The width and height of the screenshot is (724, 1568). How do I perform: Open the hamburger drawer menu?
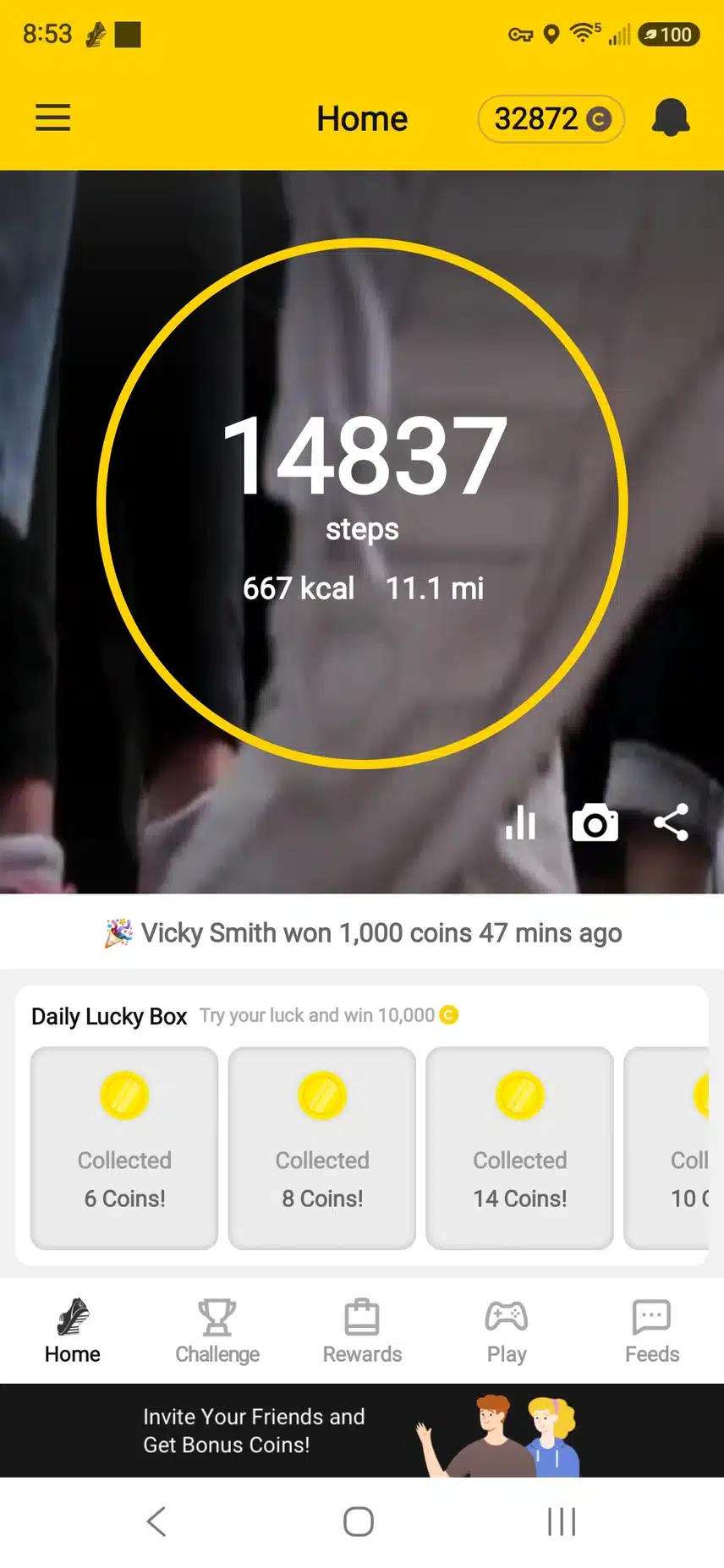[x=52, y=117]
